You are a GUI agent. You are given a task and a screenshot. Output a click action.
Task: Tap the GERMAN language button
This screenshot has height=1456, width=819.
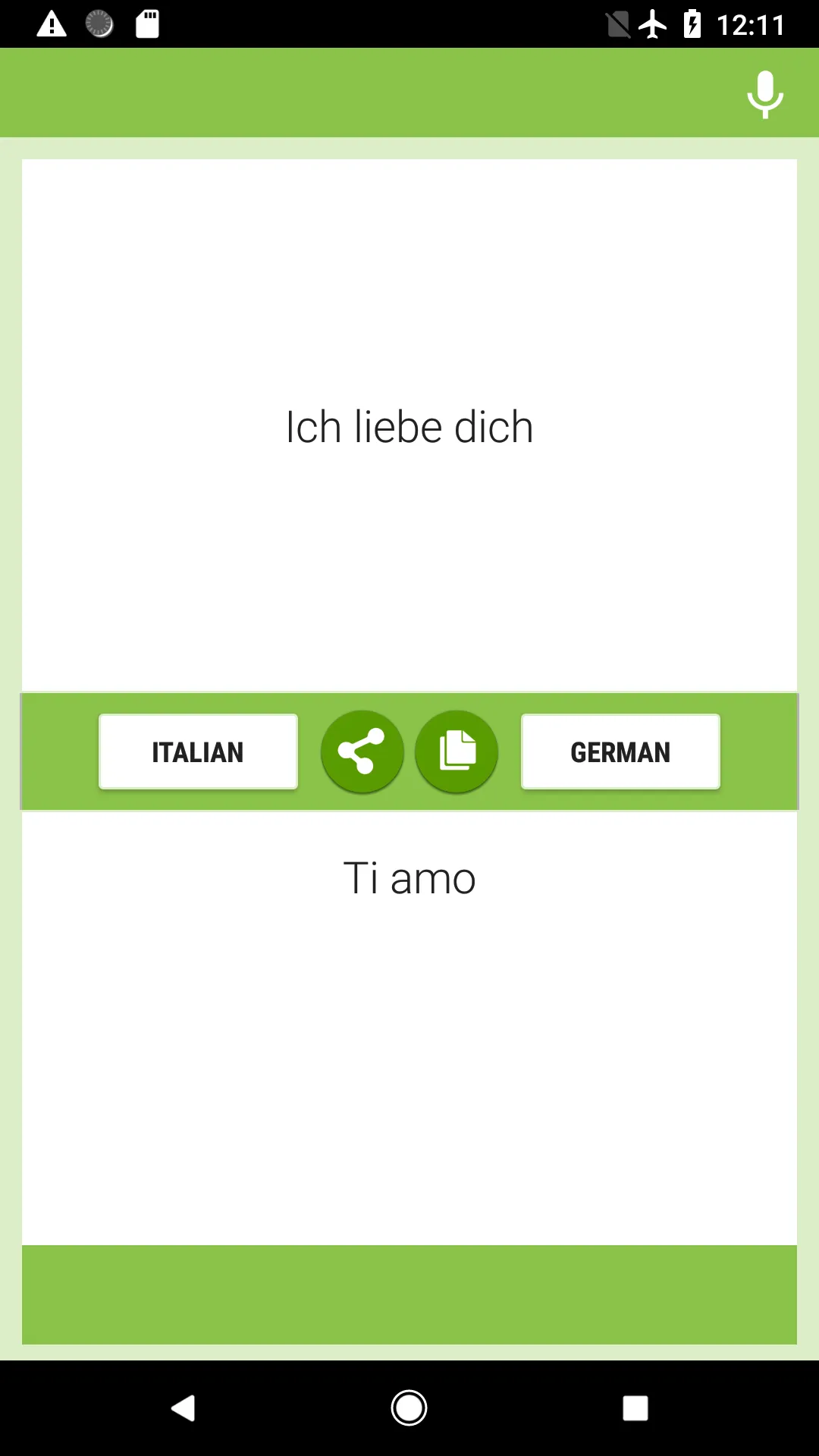[620, 752]
